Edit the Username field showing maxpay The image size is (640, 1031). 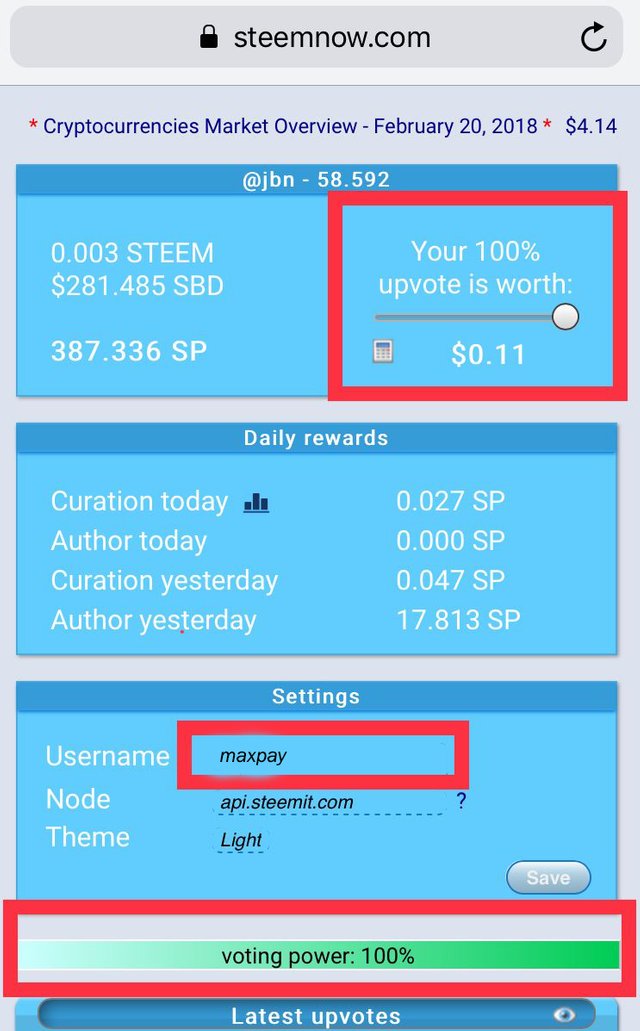click(320, 756)
